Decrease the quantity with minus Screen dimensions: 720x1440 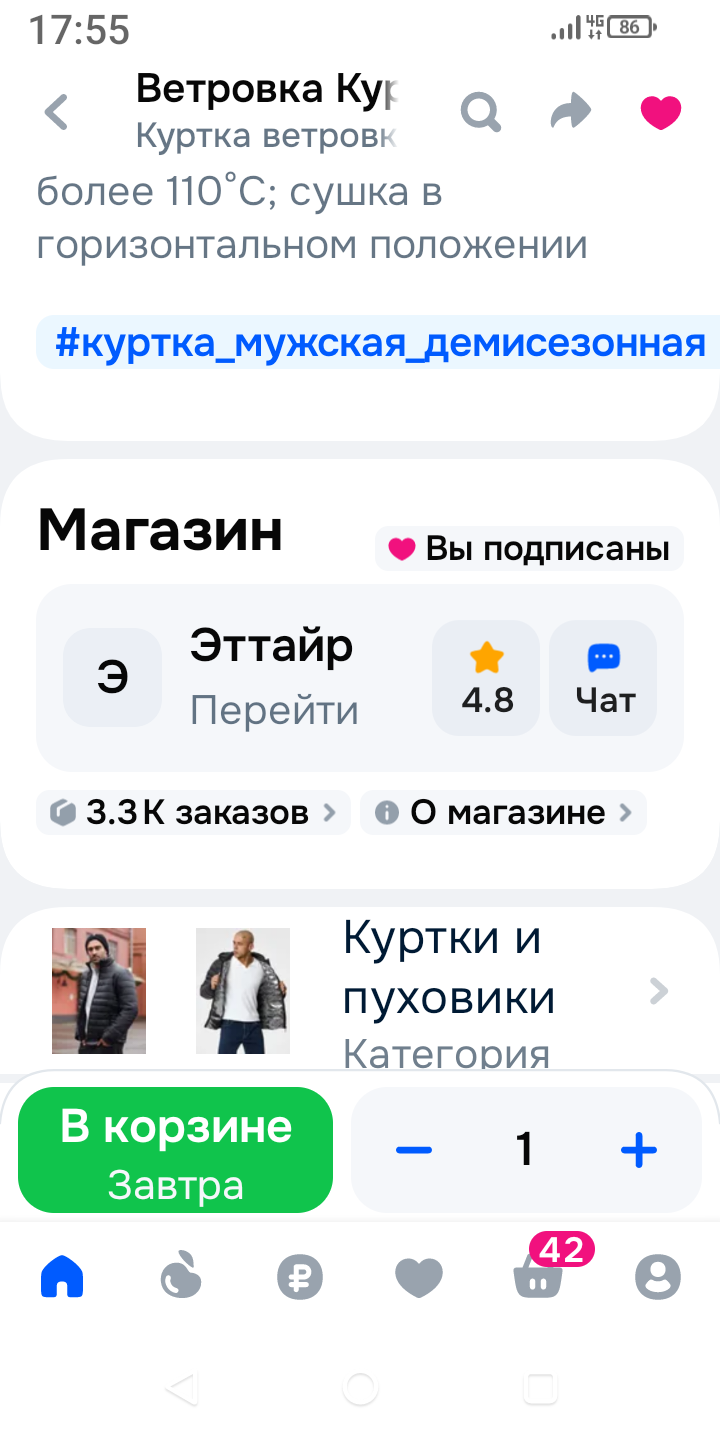click(413, 1150)
